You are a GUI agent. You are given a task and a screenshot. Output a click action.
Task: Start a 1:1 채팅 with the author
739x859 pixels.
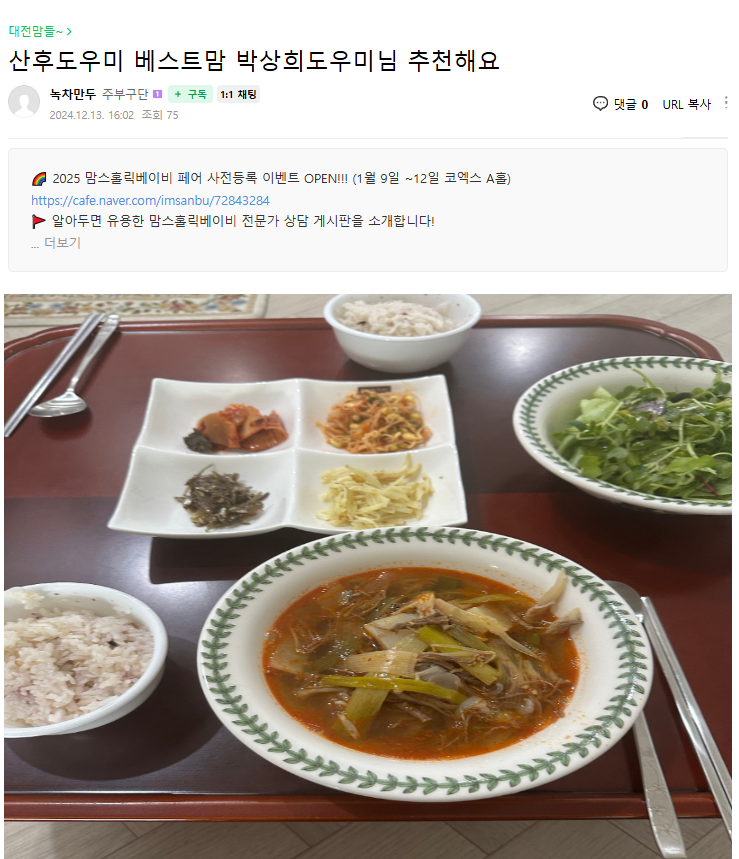(x=238, y=94)
